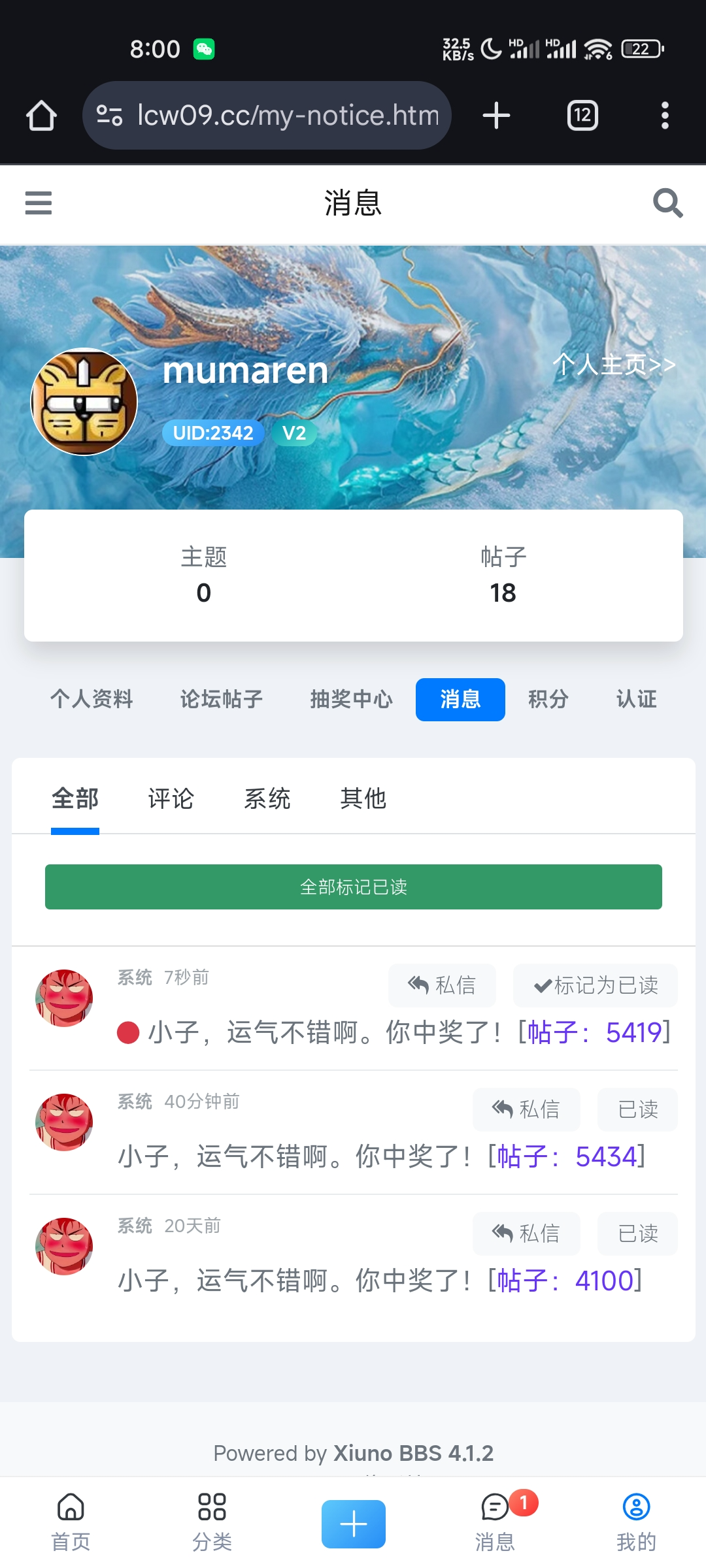Open the search on the messages page
This screenshot has width=706, height=1568.
coord(668,203)
